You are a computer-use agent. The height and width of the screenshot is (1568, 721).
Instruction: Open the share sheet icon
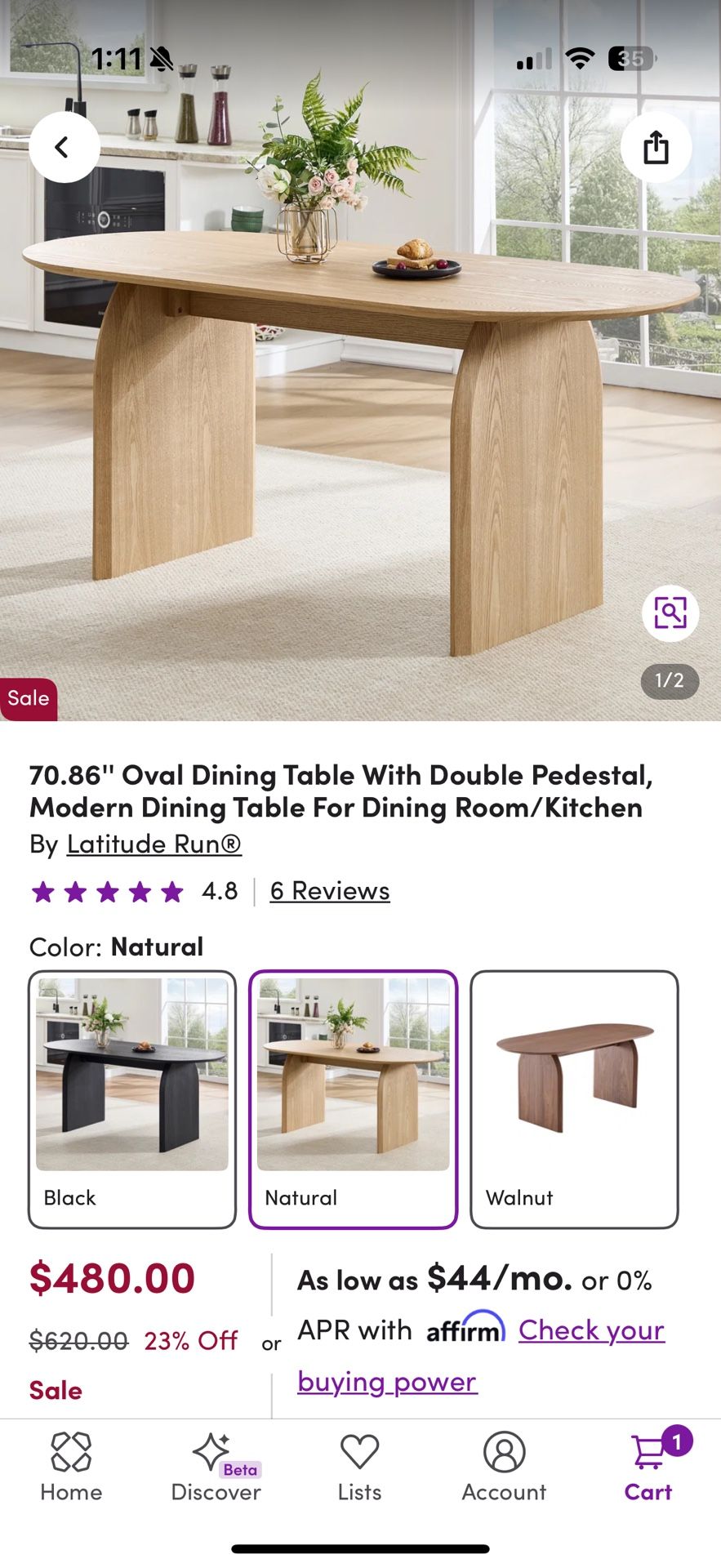coord(656,147)
